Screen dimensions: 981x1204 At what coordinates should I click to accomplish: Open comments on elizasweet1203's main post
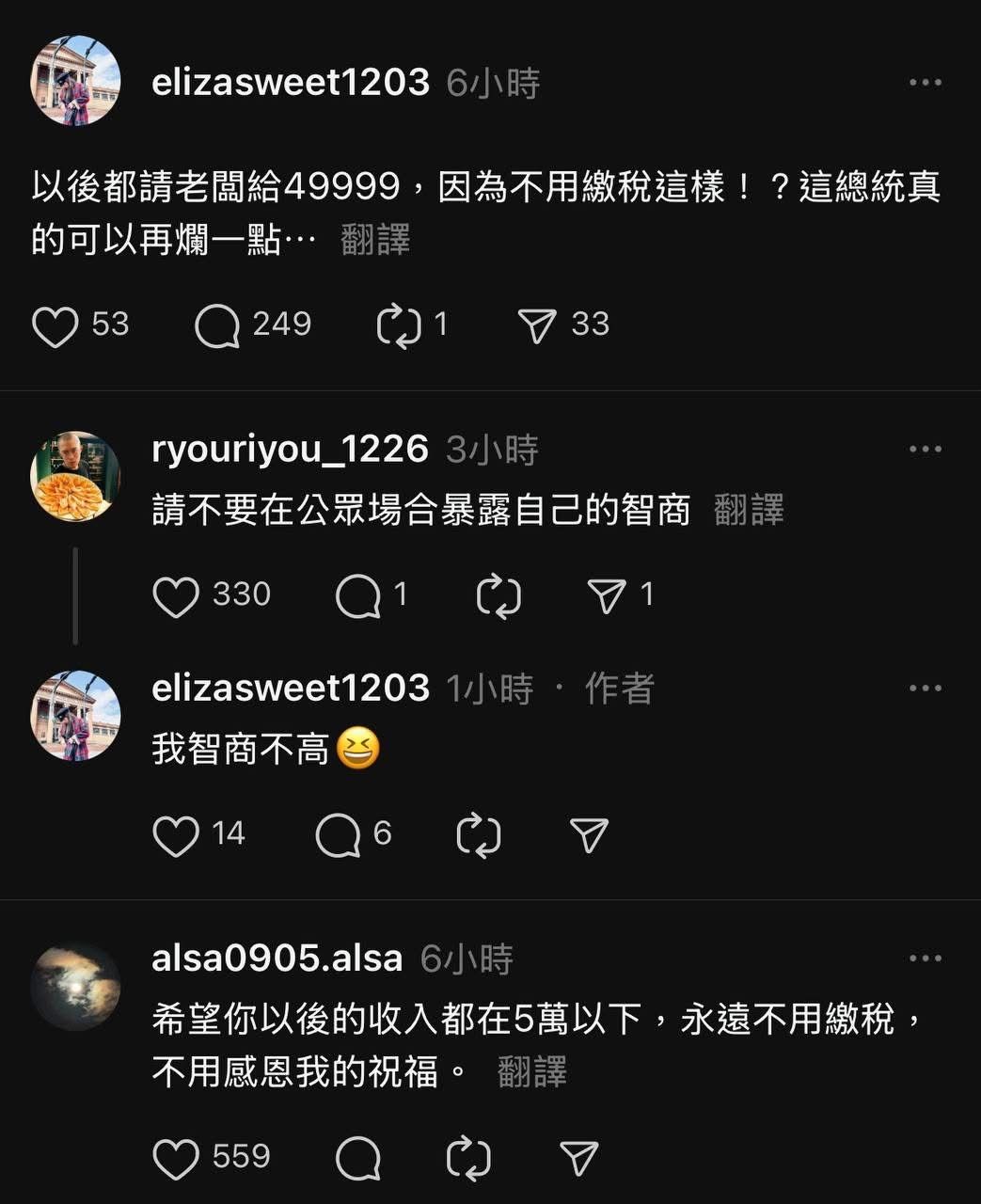(217, 325)
